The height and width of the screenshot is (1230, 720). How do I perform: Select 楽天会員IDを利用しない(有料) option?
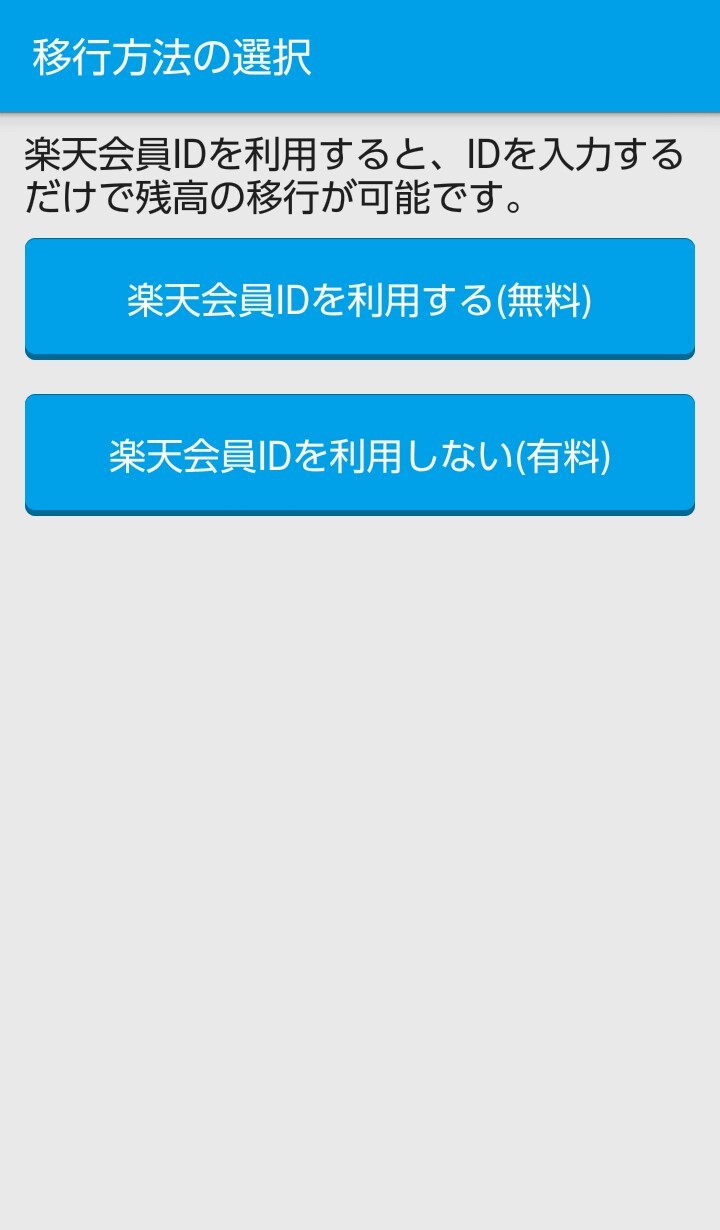[x=360, y=455]
